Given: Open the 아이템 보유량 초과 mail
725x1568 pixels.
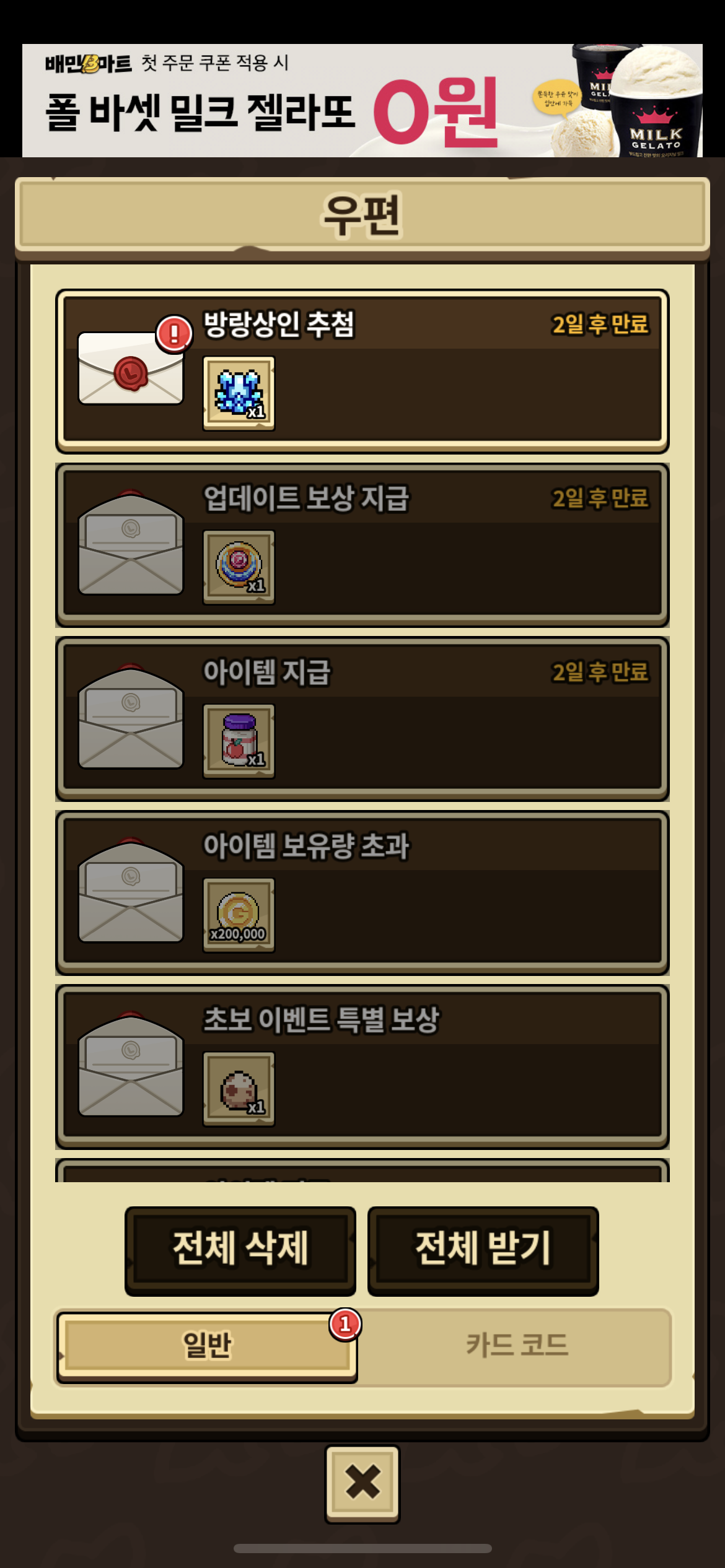Looking at the screenshot, I should click(x=362, y=892).
